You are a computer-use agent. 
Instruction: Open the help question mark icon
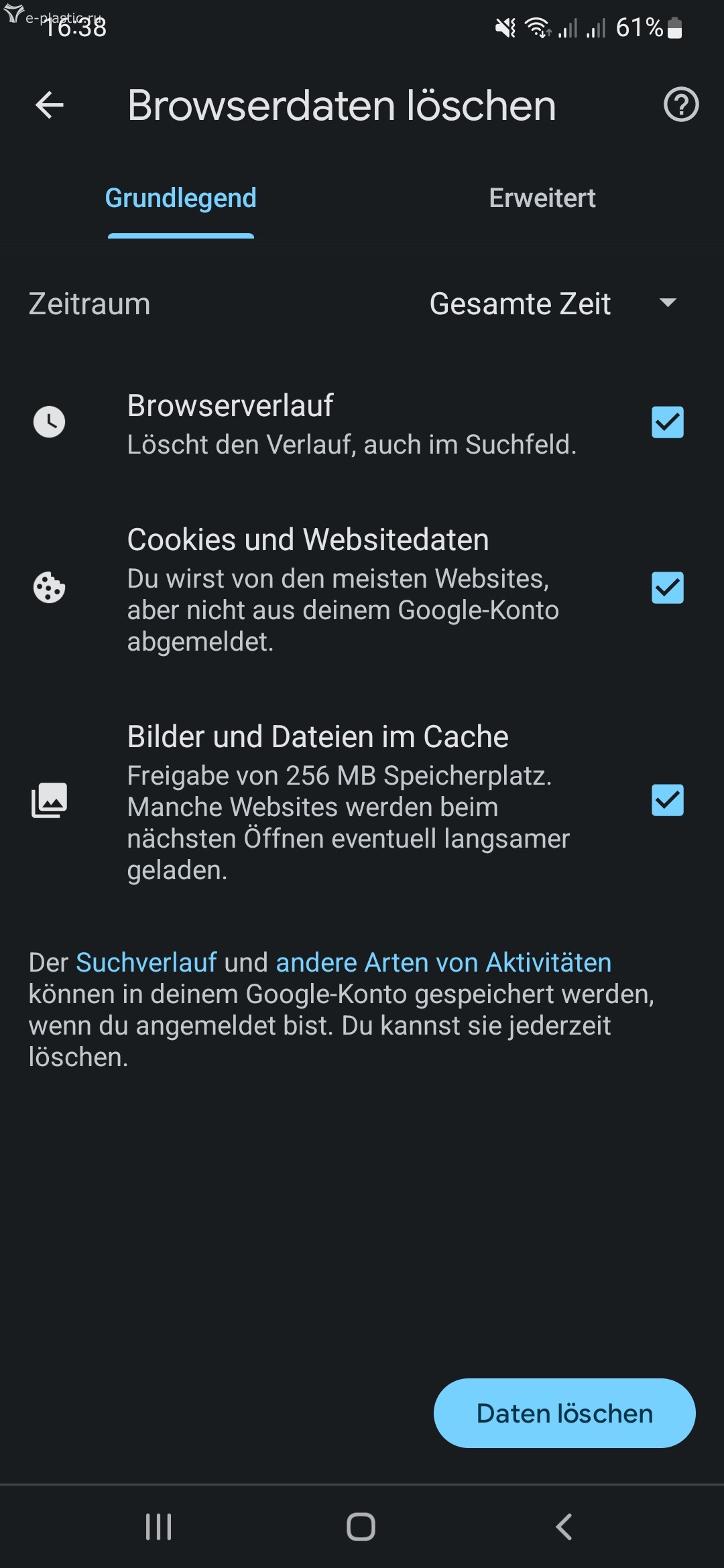(x=680, y=105)
